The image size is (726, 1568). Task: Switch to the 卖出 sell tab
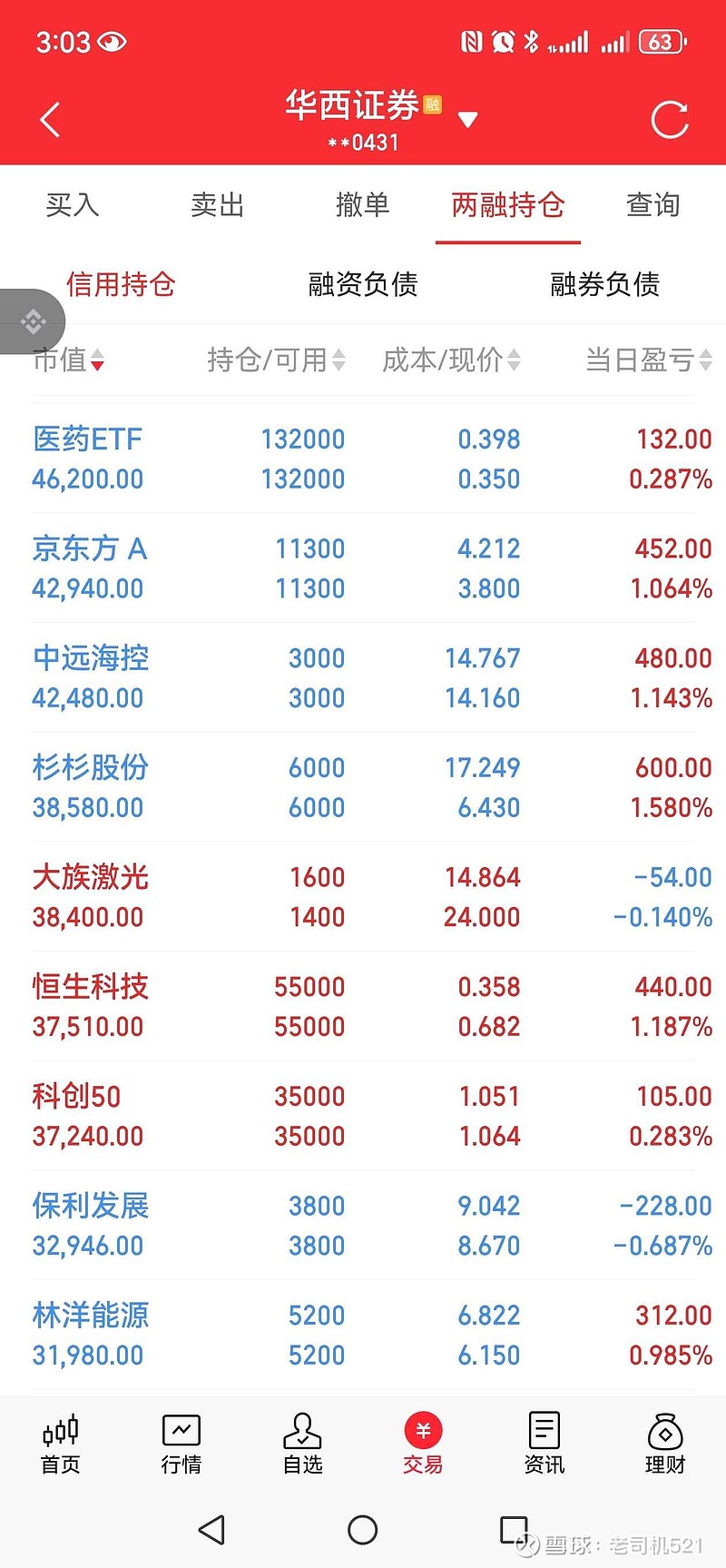click(x=217, y=205)
